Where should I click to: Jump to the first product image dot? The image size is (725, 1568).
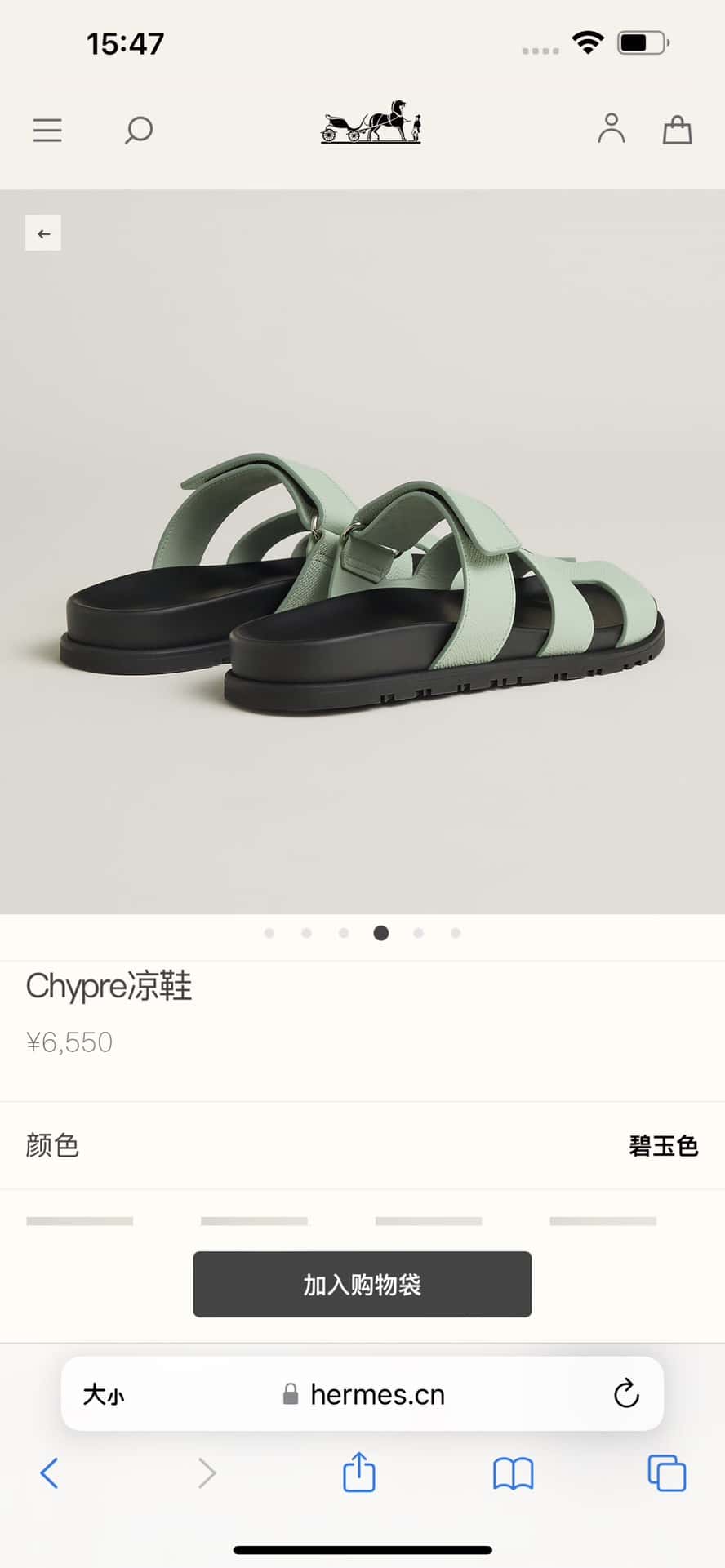coord(269,933)
